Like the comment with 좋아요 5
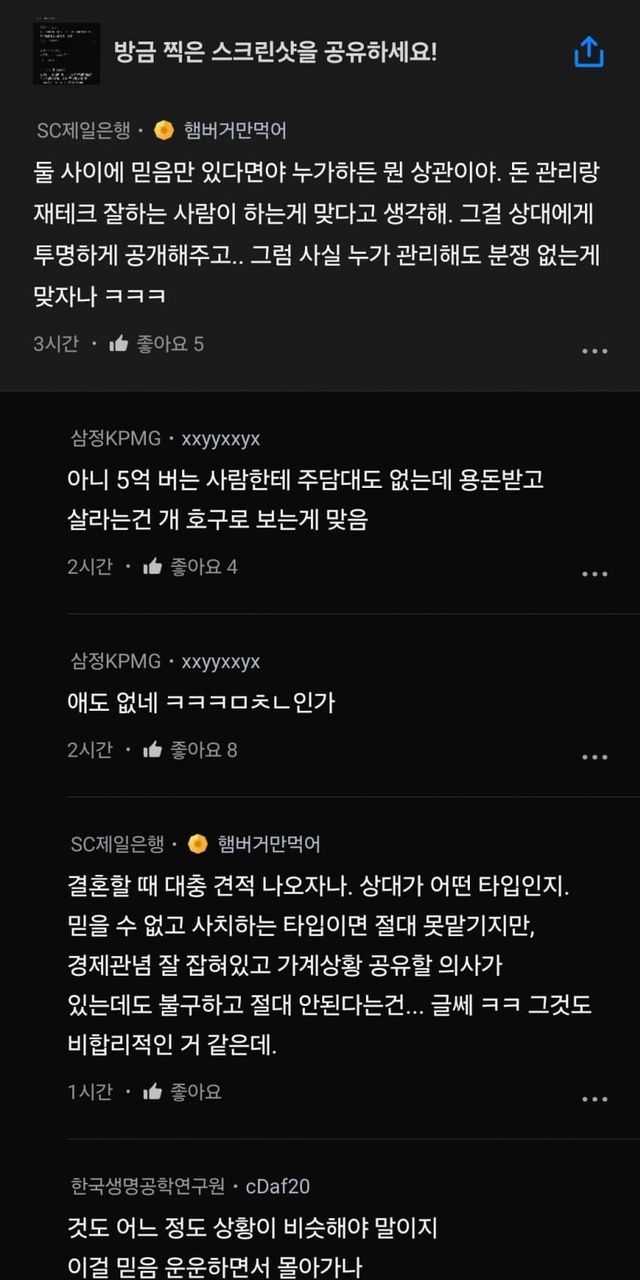640x1280 pixels. click(x=120, y=344)
